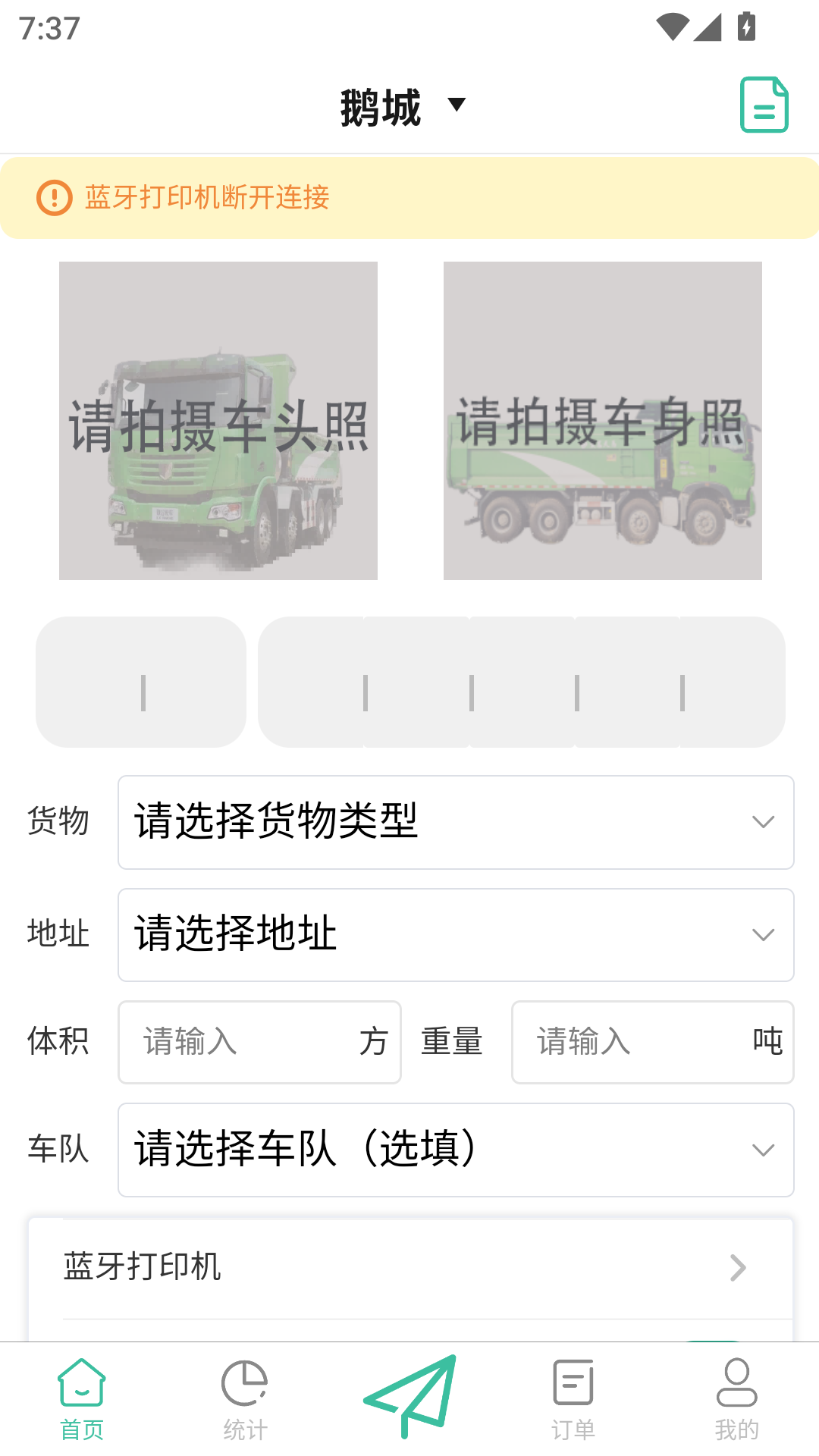Open the 货物 cargo type dropdown
819x1456 pixels.
point(455,821)
